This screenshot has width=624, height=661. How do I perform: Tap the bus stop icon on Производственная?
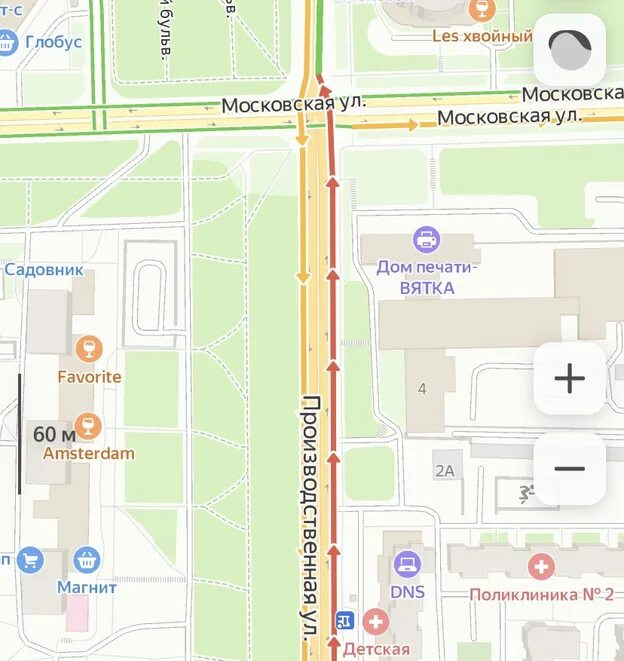345,622
